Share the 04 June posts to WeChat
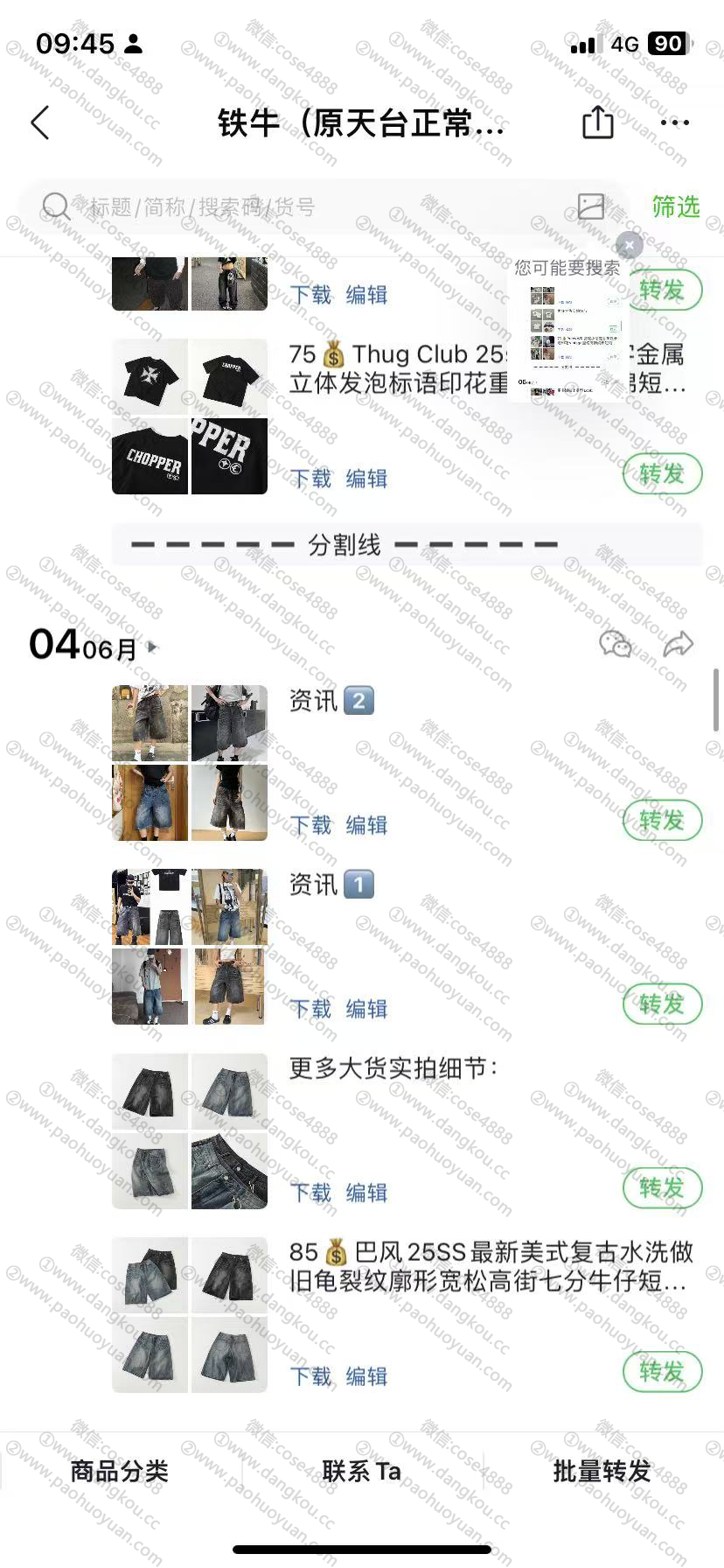 [x=616, y=645]
